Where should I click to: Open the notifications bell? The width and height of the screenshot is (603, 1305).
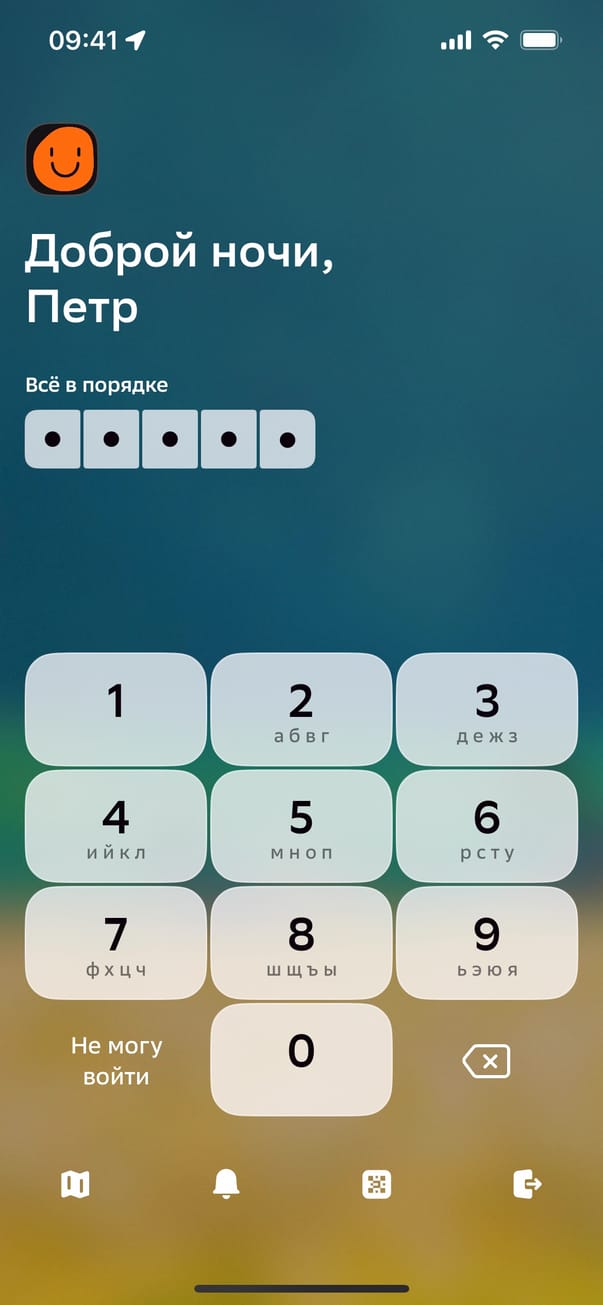(x=226, y=1185)
